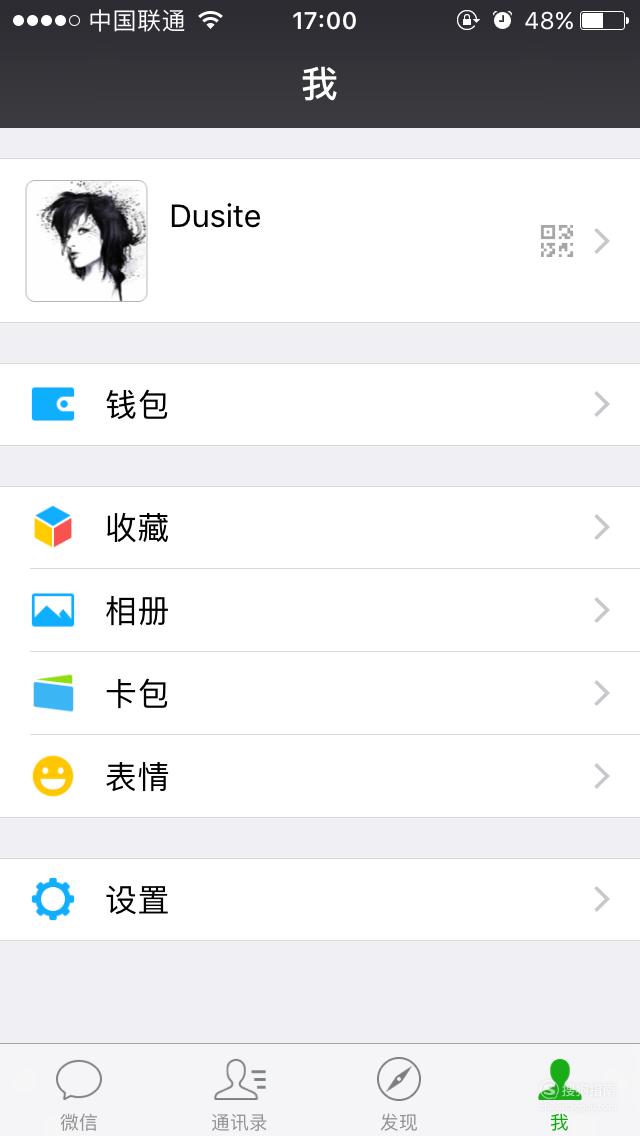Image resolution: width=640 pixels, height=1136 pixels.
Task: Open 设置 settings
Action: (x=320, y=900)
